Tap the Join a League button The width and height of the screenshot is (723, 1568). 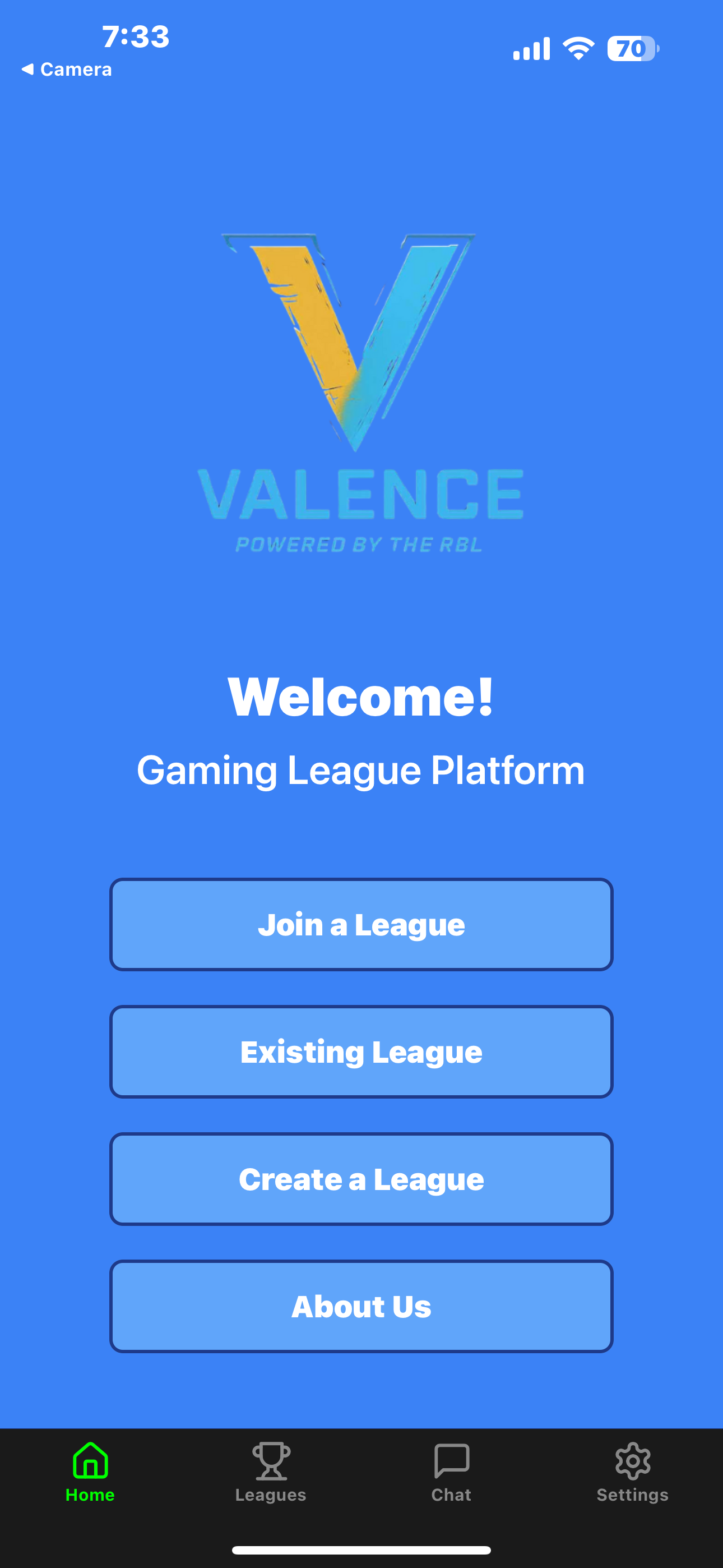[361, 924]
